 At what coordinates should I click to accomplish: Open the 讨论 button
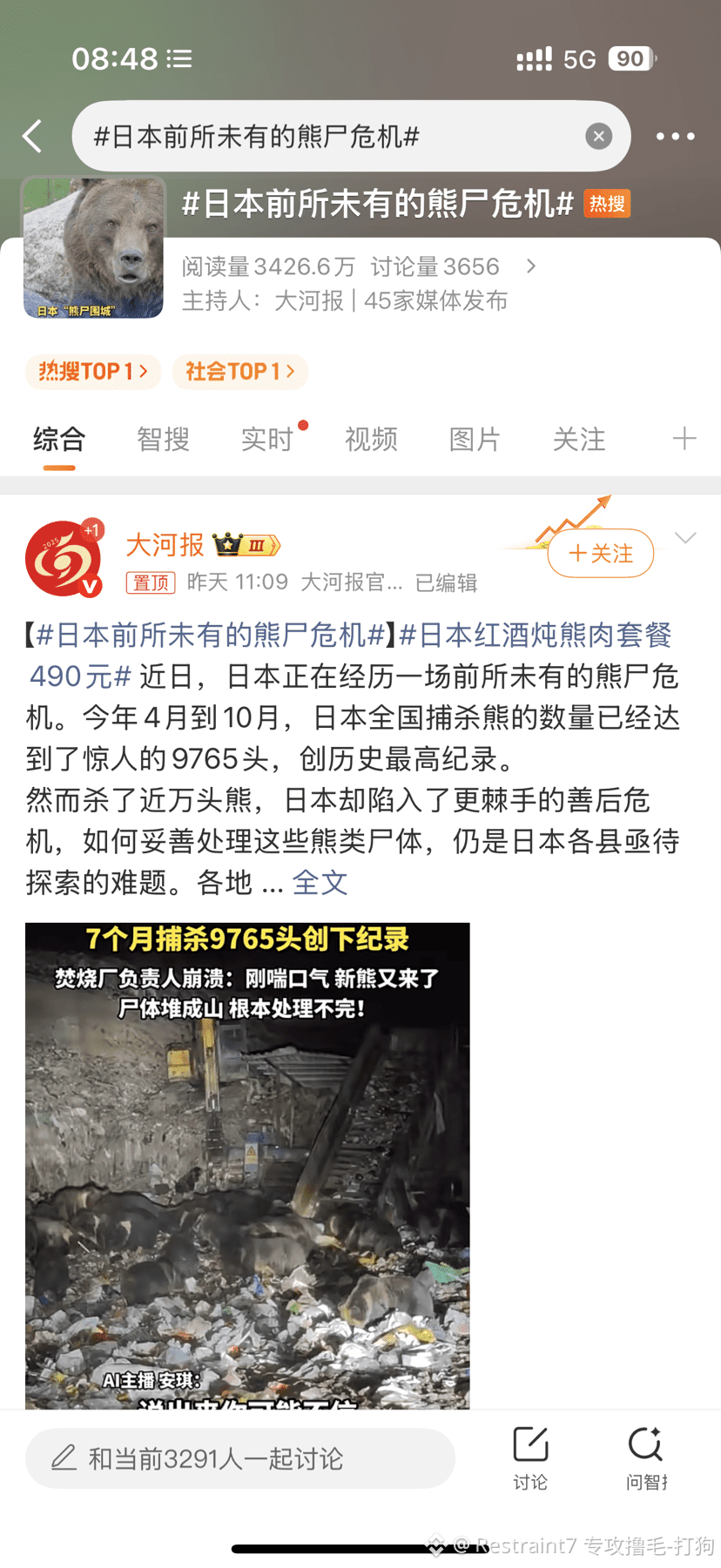tap(530, 1458)
